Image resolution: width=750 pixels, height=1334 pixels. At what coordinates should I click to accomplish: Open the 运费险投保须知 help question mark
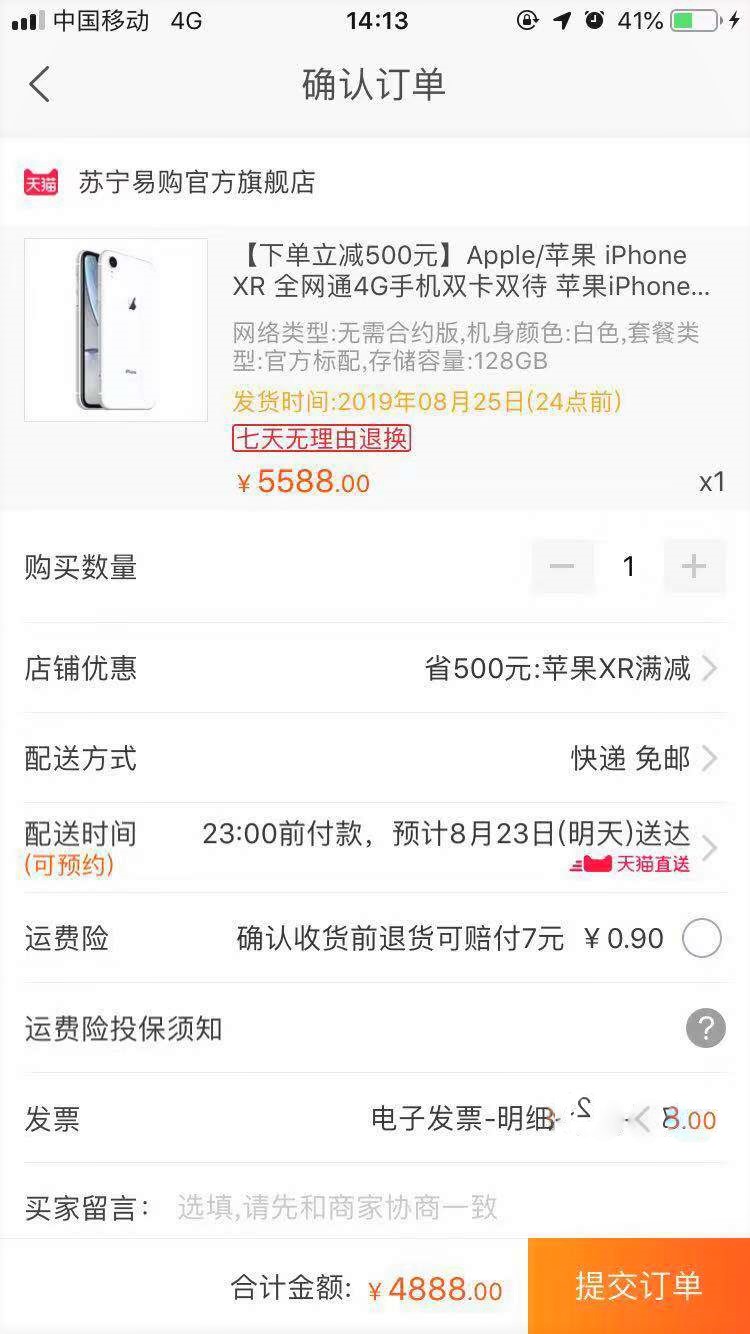(704, 1028)
